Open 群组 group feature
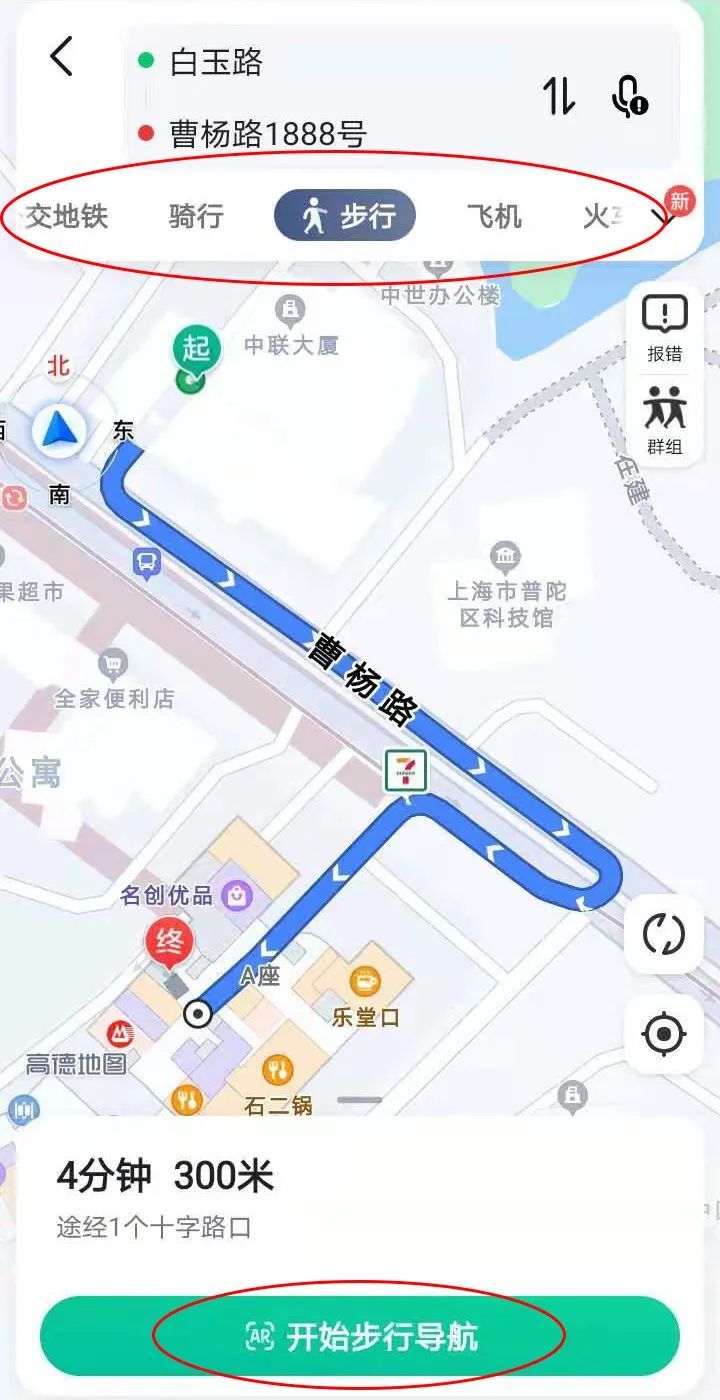This screenshot has width=720, height=1400. click(x=665, y=420)
